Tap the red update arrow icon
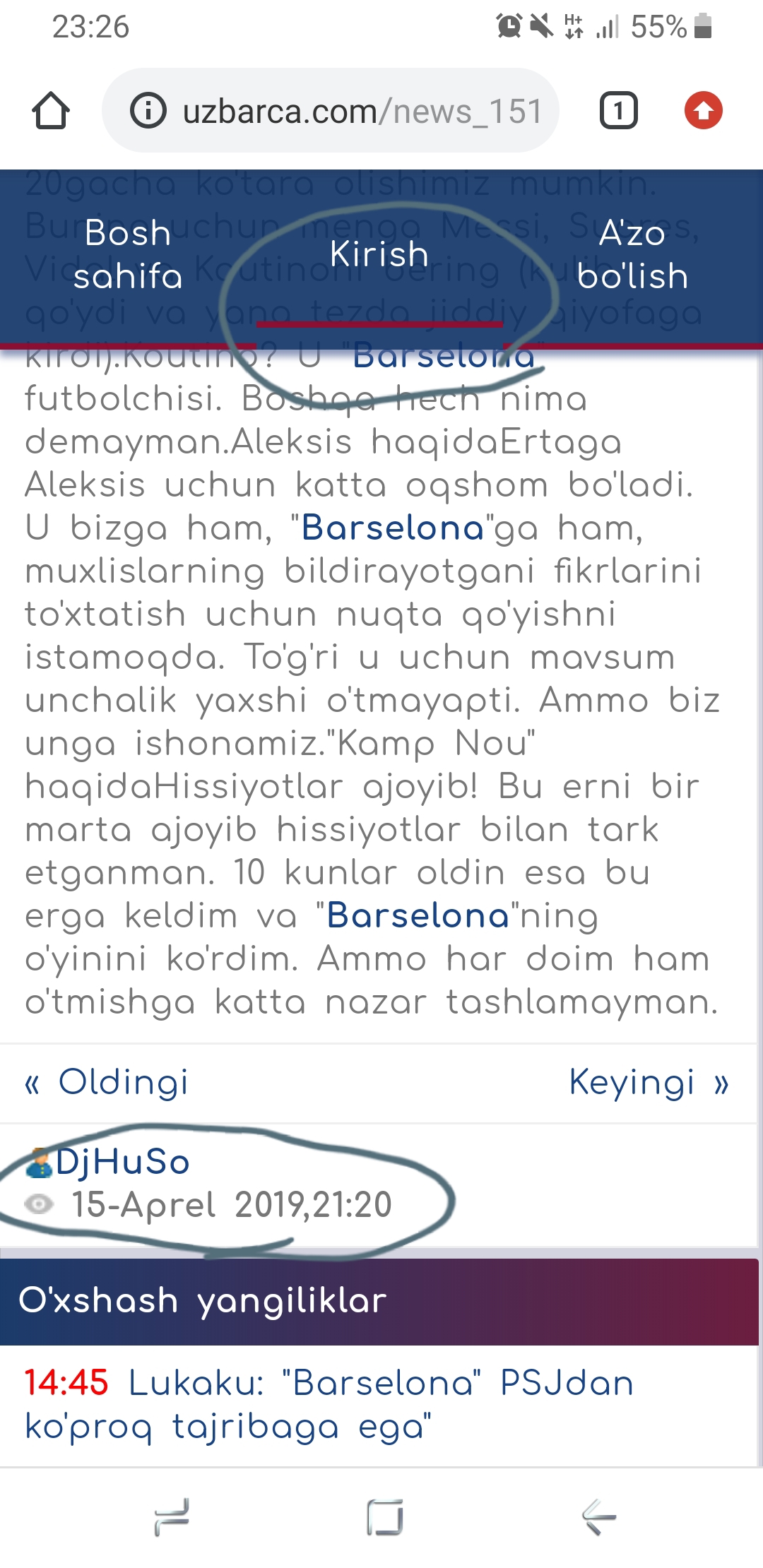Screen dimensions: 763x1568 point(703,111)
